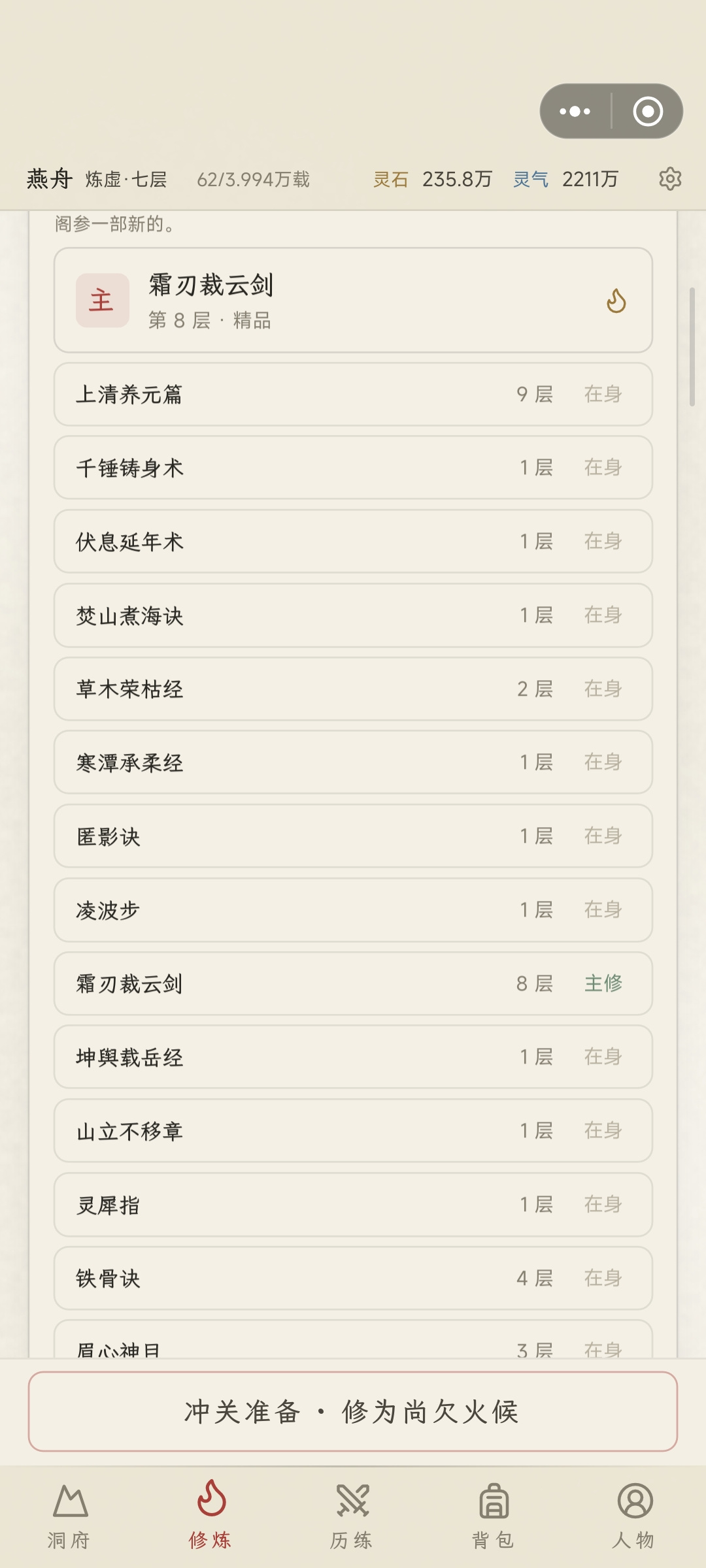The height and width of the screenshot is (1568, 706).
Task: Open the 人物 tab
Action: tap(635, 1516)
